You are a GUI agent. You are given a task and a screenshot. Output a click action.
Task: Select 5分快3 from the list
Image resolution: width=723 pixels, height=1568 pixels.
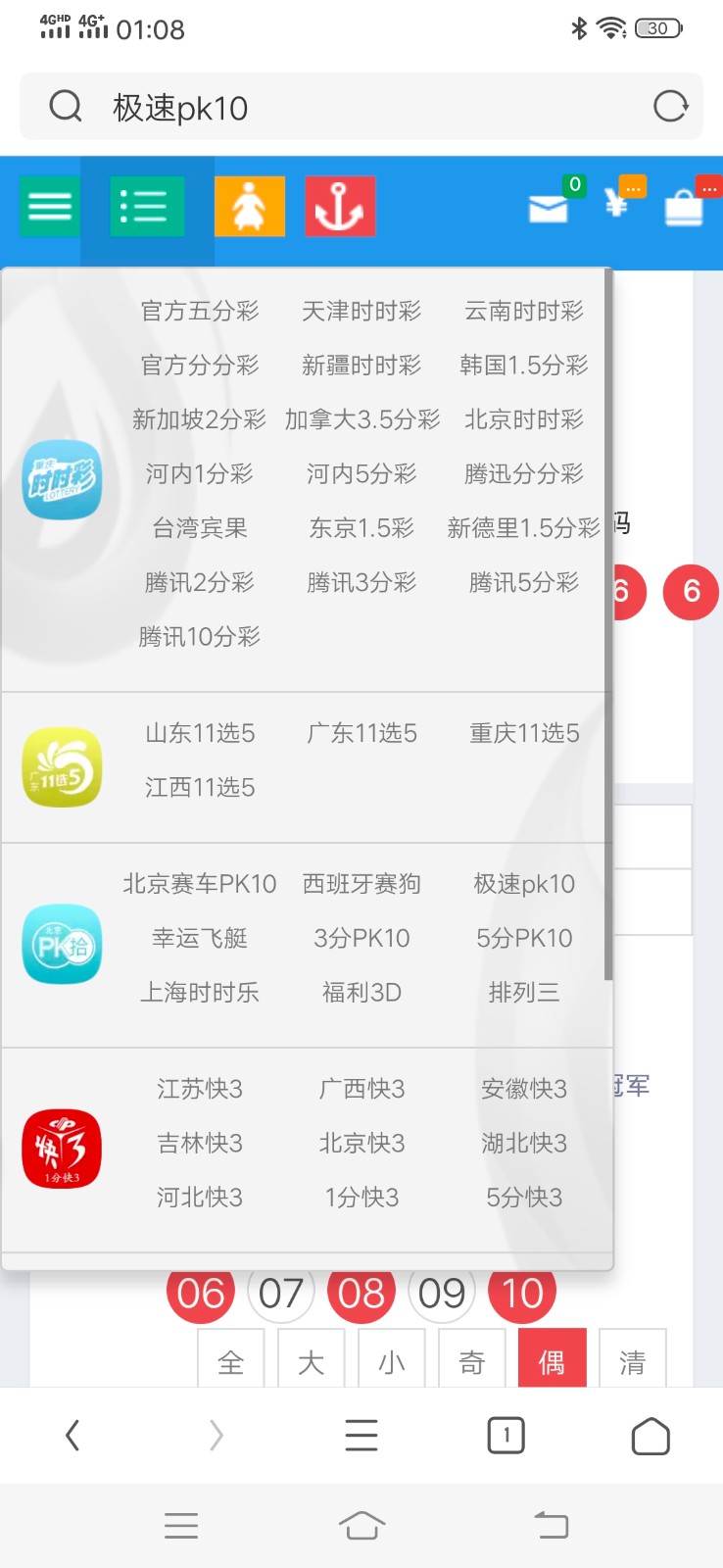[x=524, y=1198]
